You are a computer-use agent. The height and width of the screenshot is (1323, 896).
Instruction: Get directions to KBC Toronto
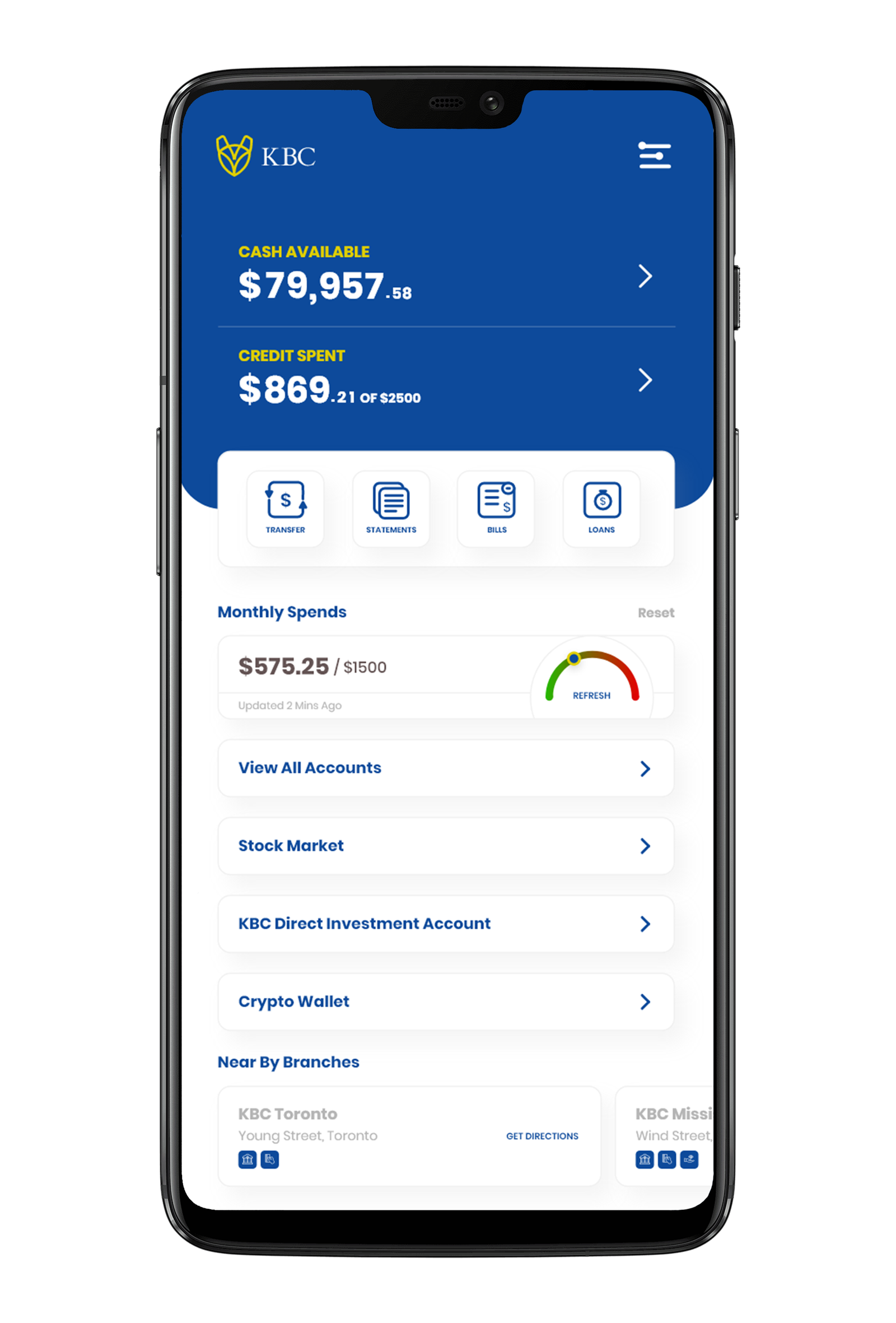pyautogui.click(x=542, y=1136)
